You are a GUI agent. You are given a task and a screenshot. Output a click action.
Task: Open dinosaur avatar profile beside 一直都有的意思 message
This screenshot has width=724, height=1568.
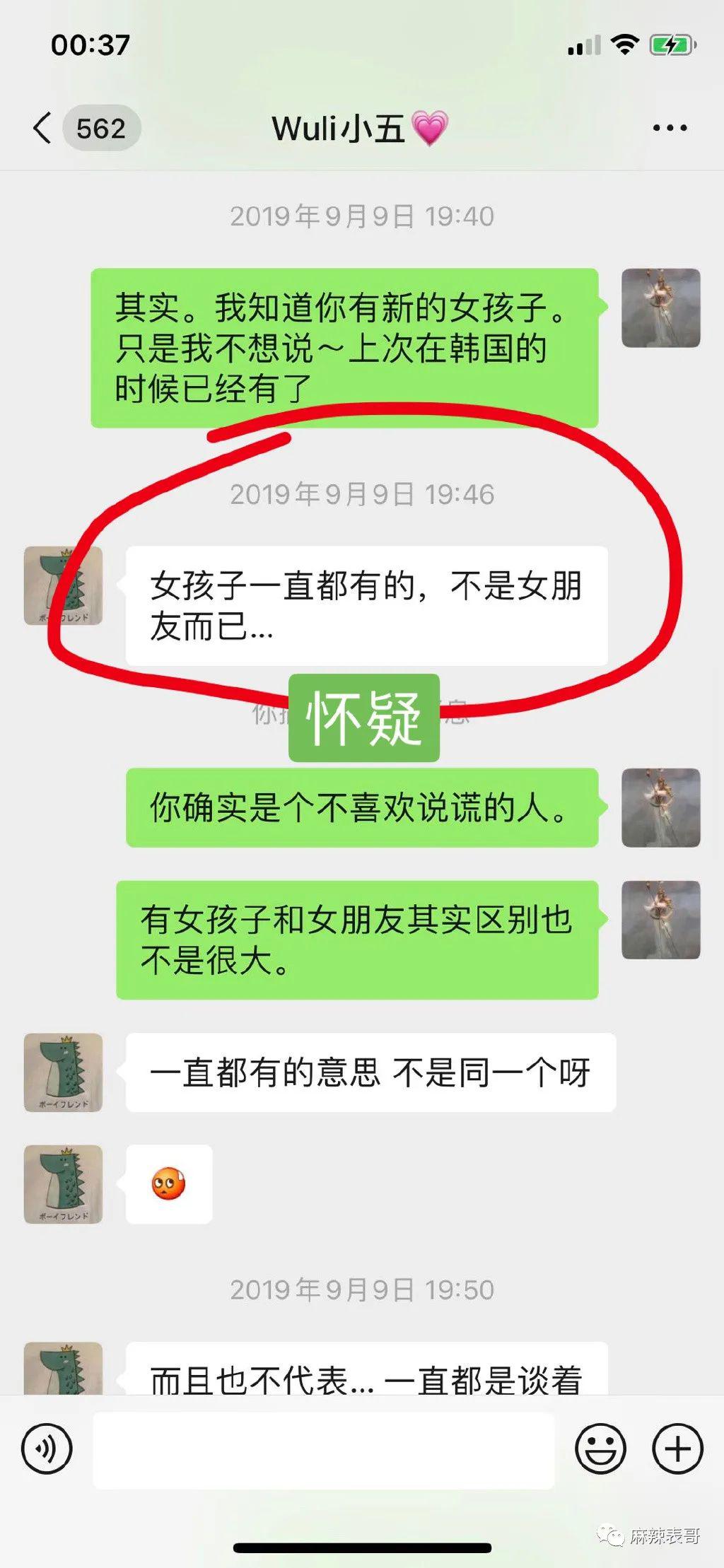click(64, 1072)
